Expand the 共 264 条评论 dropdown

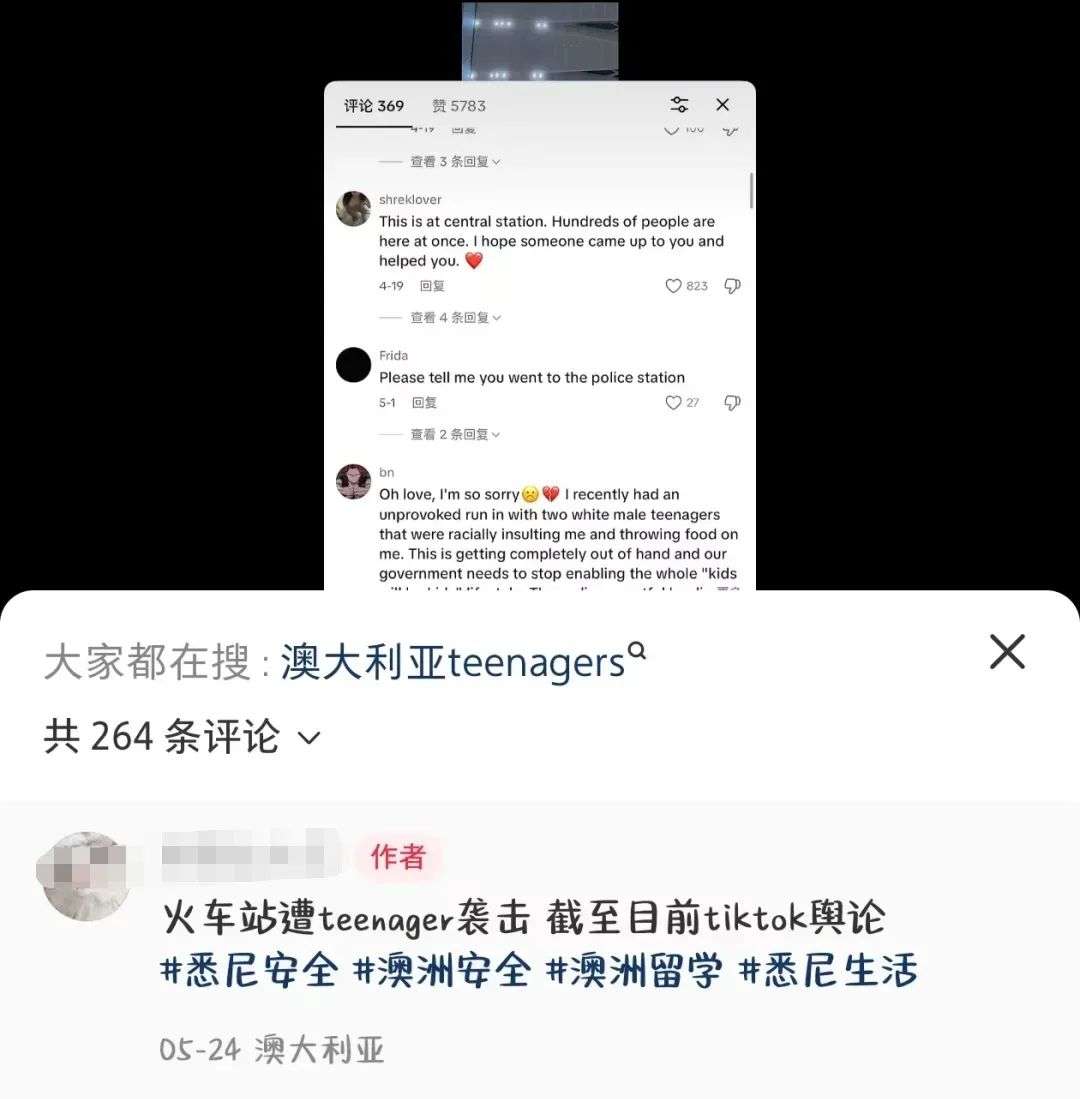[309, 739]
